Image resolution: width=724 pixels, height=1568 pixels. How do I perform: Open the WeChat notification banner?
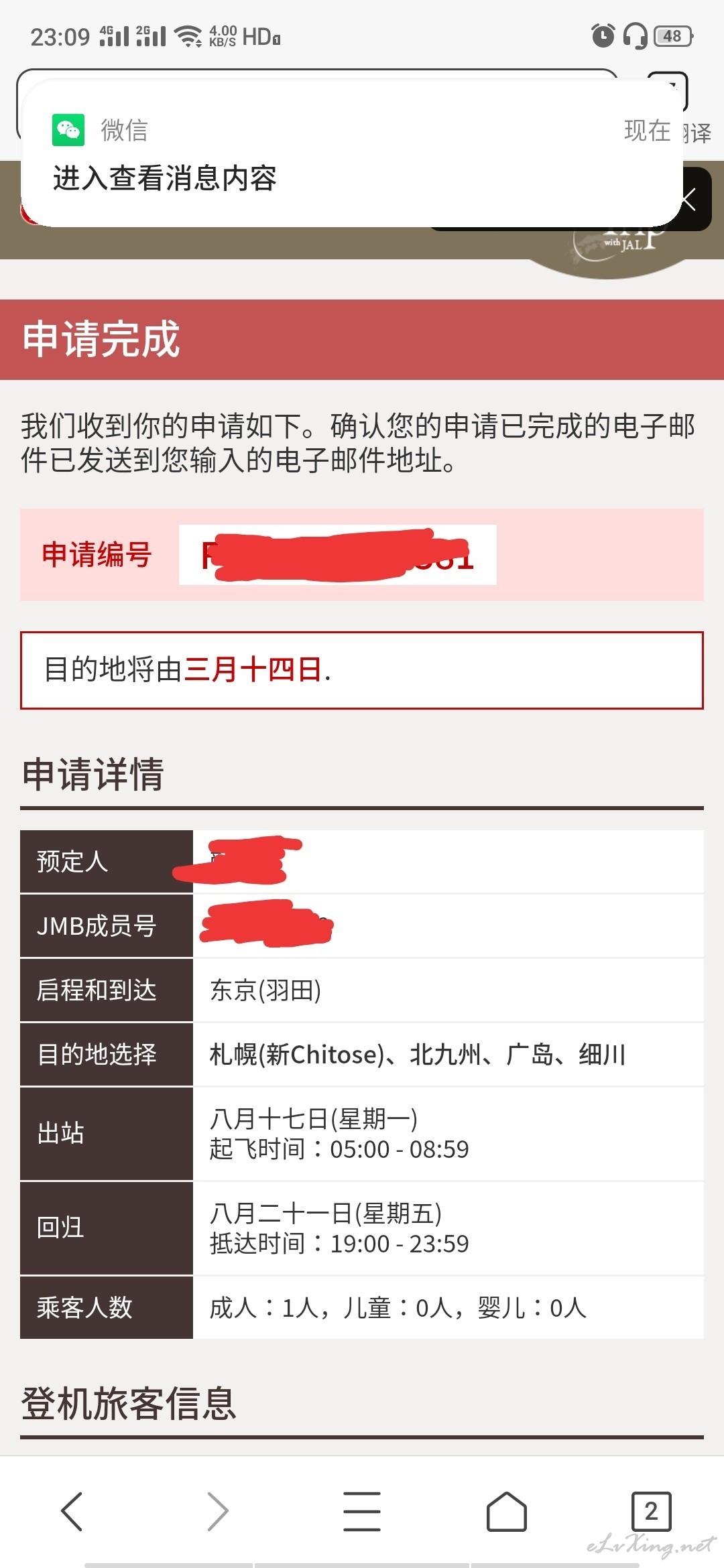tap(352, 153)
